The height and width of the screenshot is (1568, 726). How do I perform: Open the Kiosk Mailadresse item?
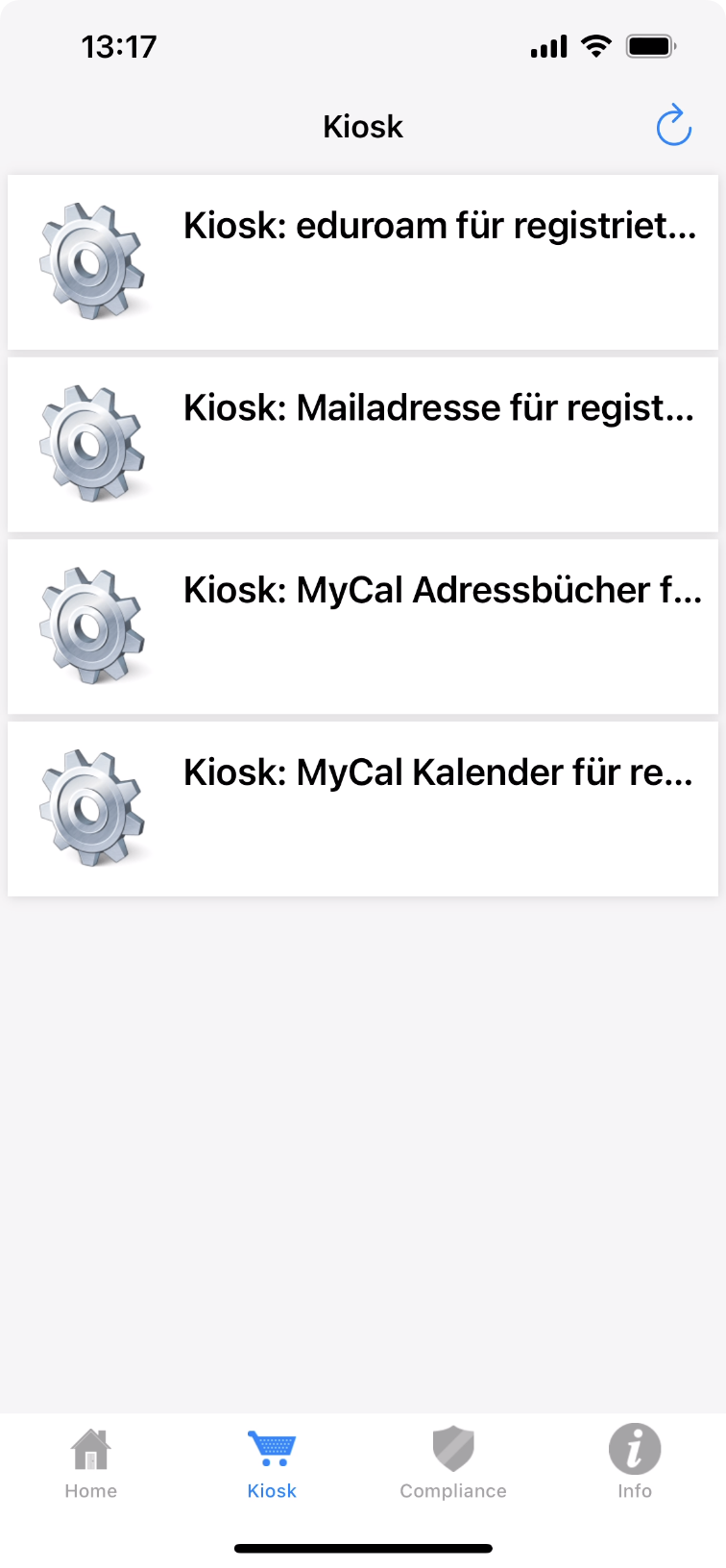(x=363, y=444)
